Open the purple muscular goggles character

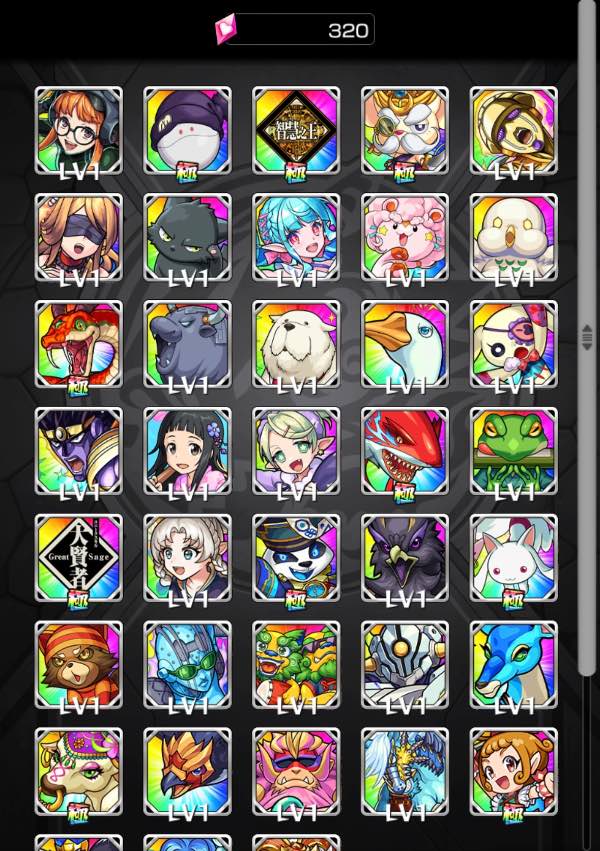tap(78, 451)
